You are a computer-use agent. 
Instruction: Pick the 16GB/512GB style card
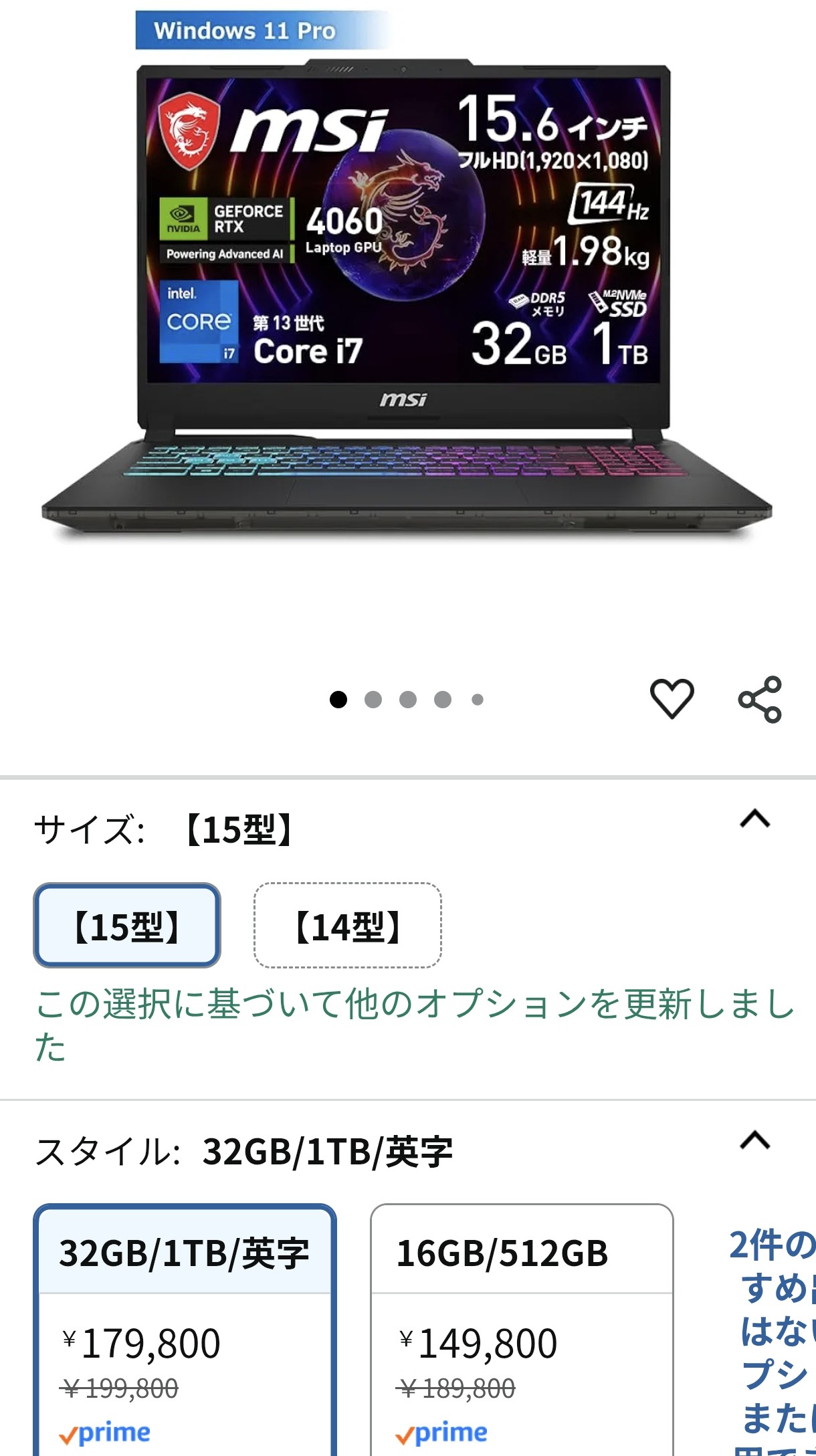[x=522, y=1331]
